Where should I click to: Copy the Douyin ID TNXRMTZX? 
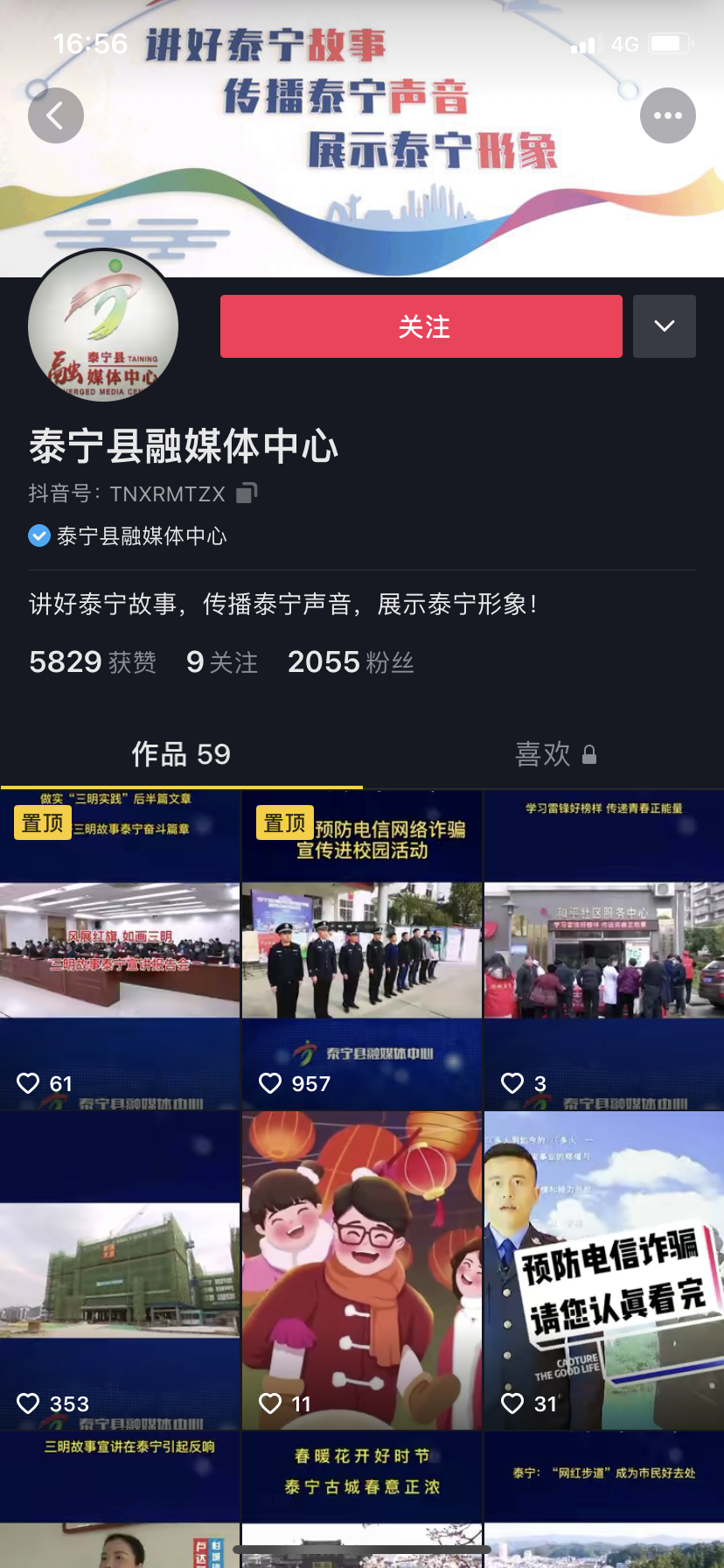[247, 493]
